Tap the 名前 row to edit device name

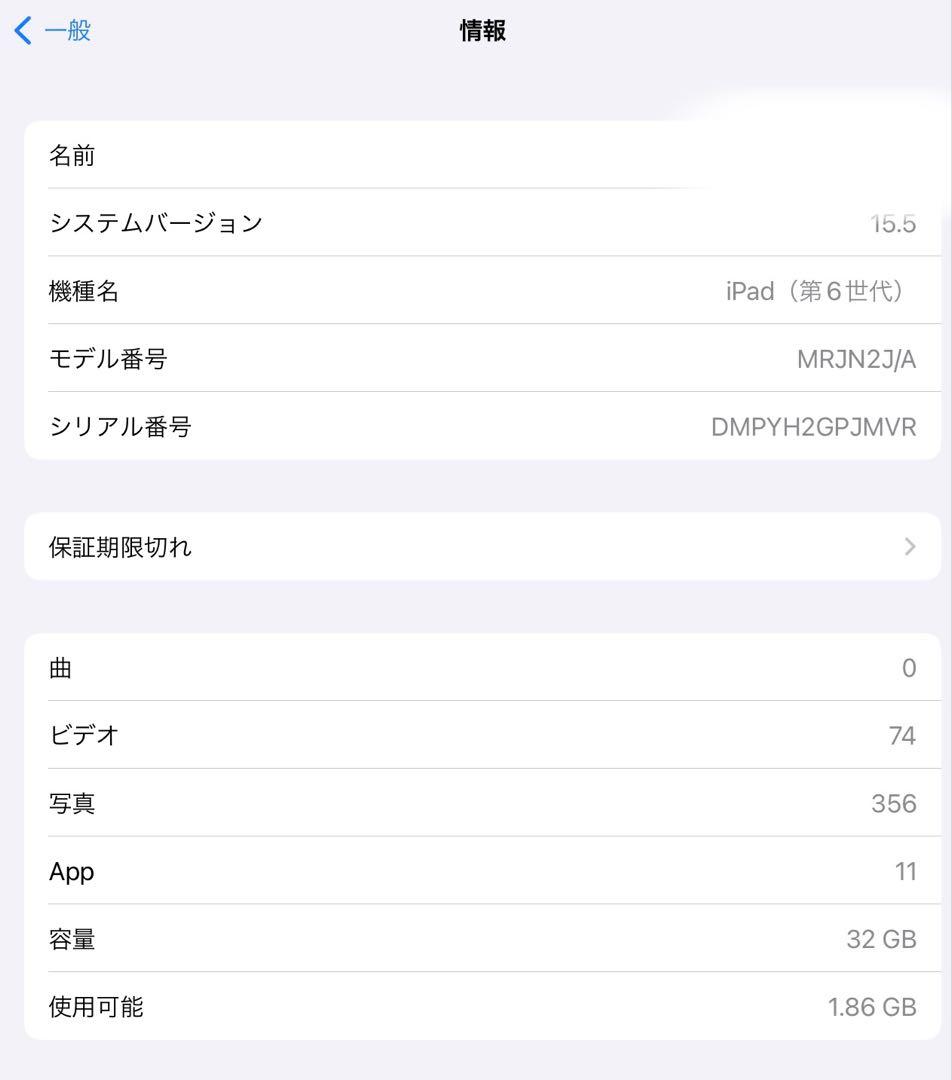coord(400,156)
